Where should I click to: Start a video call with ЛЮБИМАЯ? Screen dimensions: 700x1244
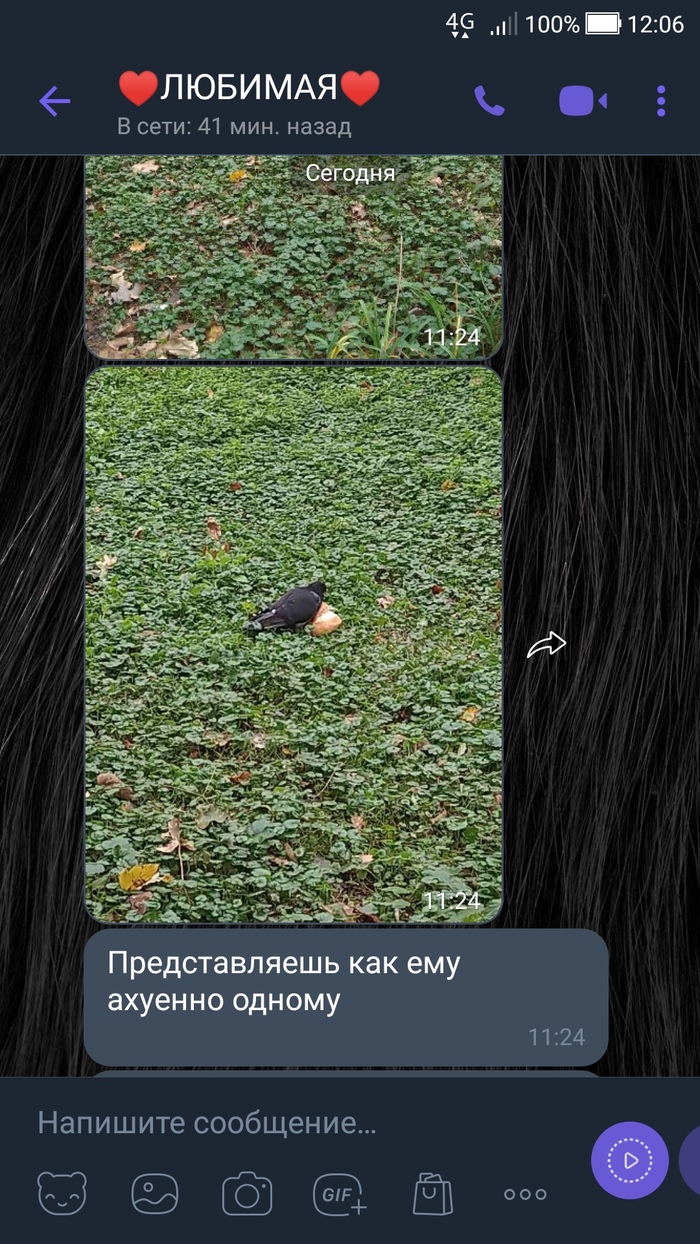[x=582, y=101]
